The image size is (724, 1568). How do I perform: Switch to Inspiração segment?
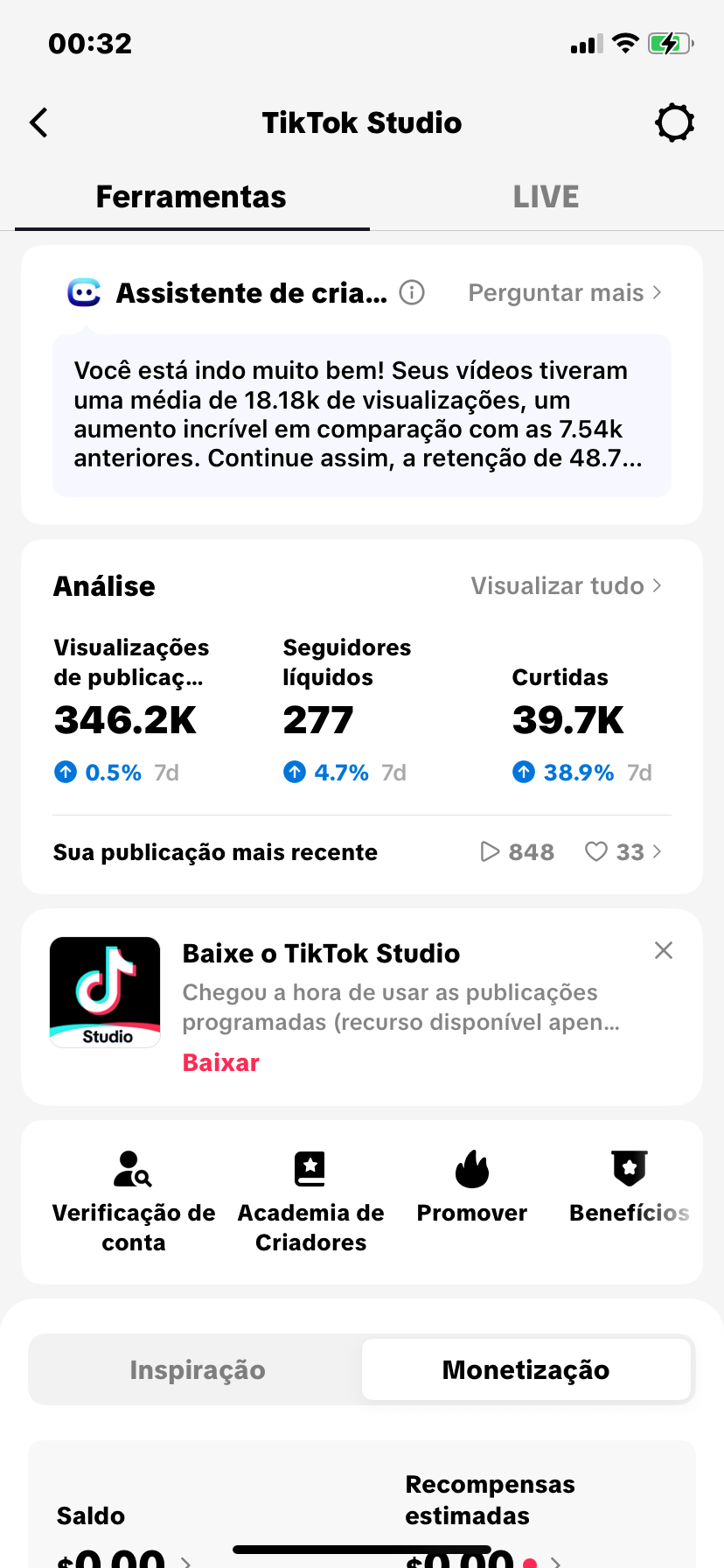[x=197, y=1369]
